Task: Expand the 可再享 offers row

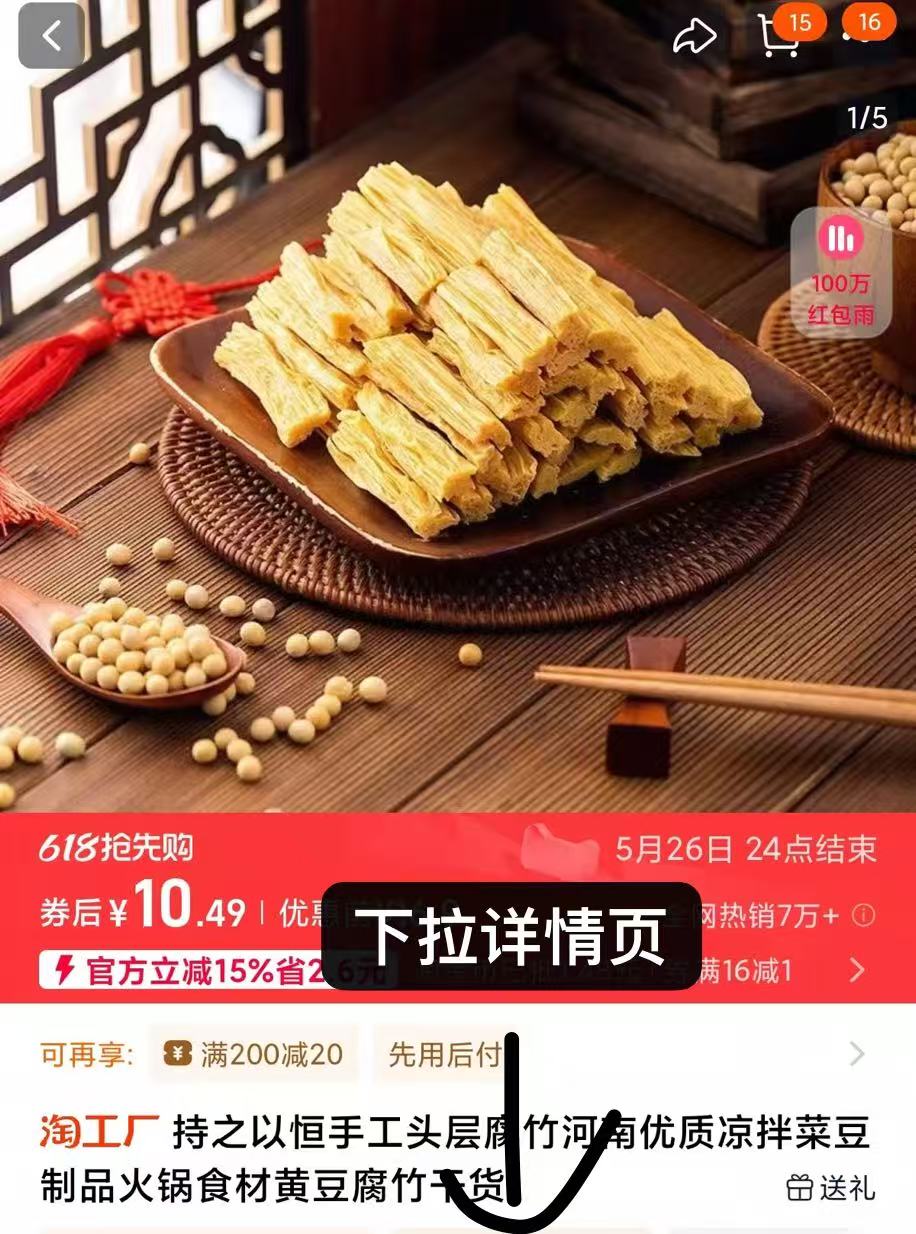Action: pos(857,1054)
